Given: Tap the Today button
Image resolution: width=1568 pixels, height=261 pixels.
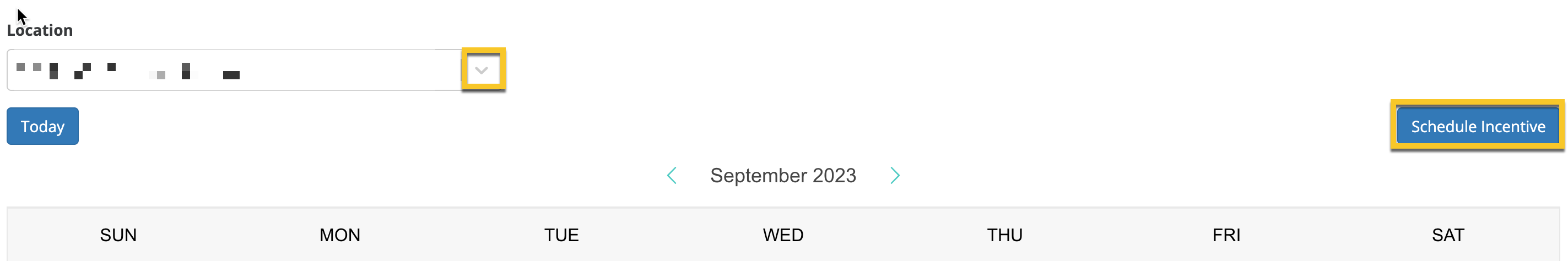Looking at the screenshot, I should 42,126.
